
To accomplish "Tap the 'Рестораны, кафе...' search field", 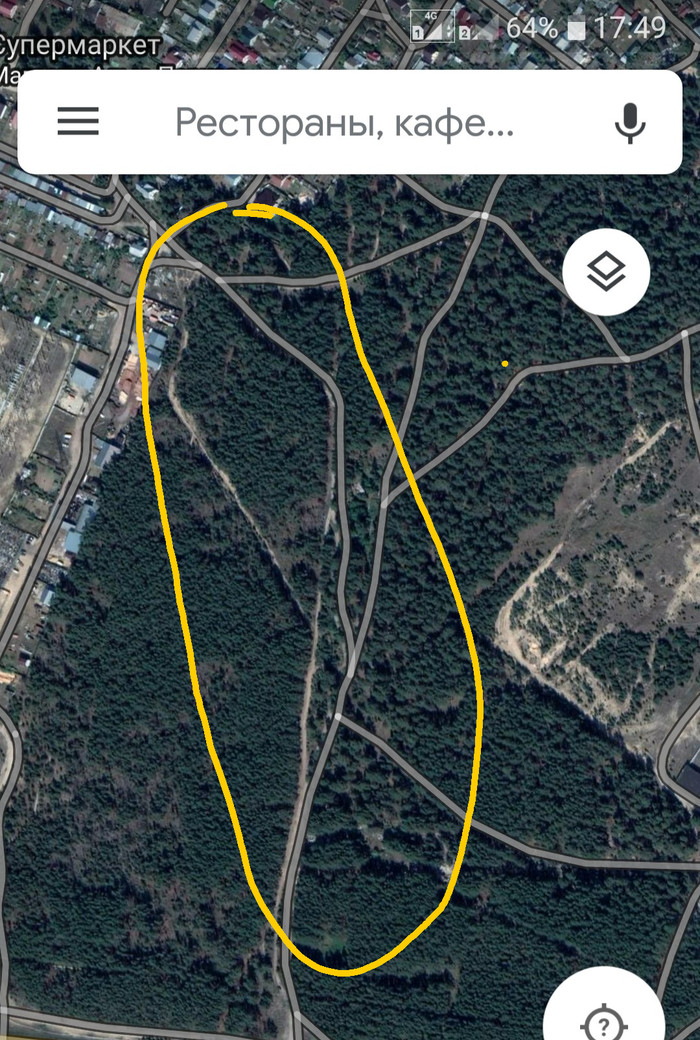I will click(x=345, y=123).
